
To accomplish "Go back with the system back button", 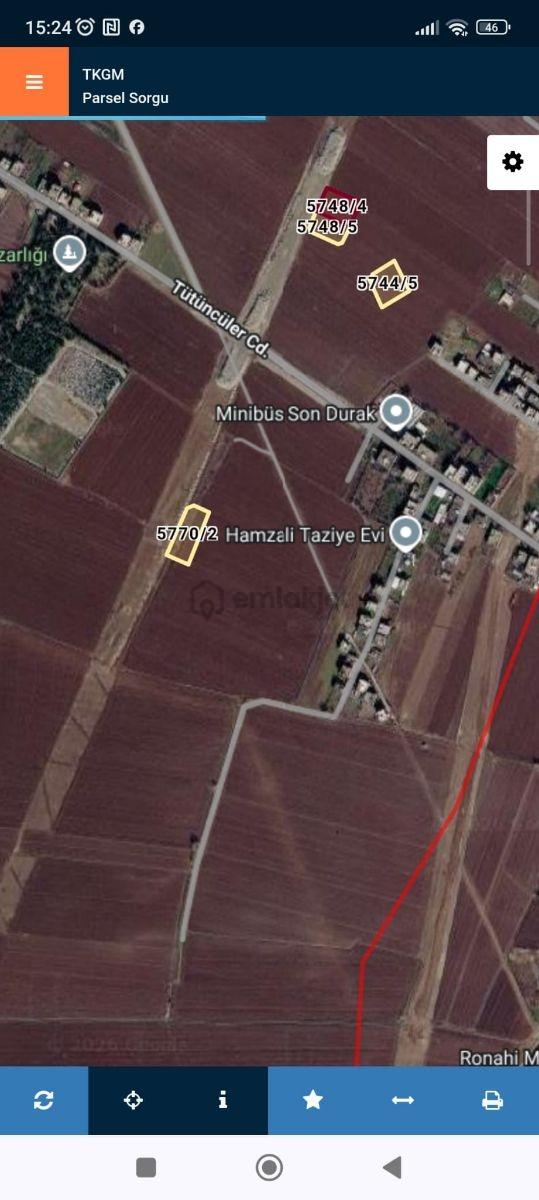I will pos(392,1167).
